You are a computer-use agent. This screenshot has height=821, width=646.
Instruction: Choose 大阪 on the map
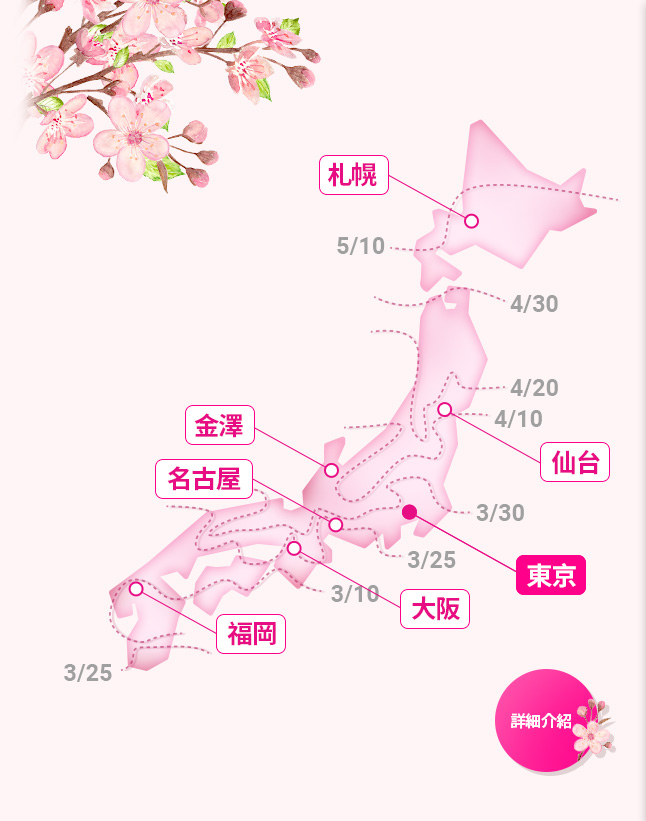pyautogui.click(x=435, y=609)
